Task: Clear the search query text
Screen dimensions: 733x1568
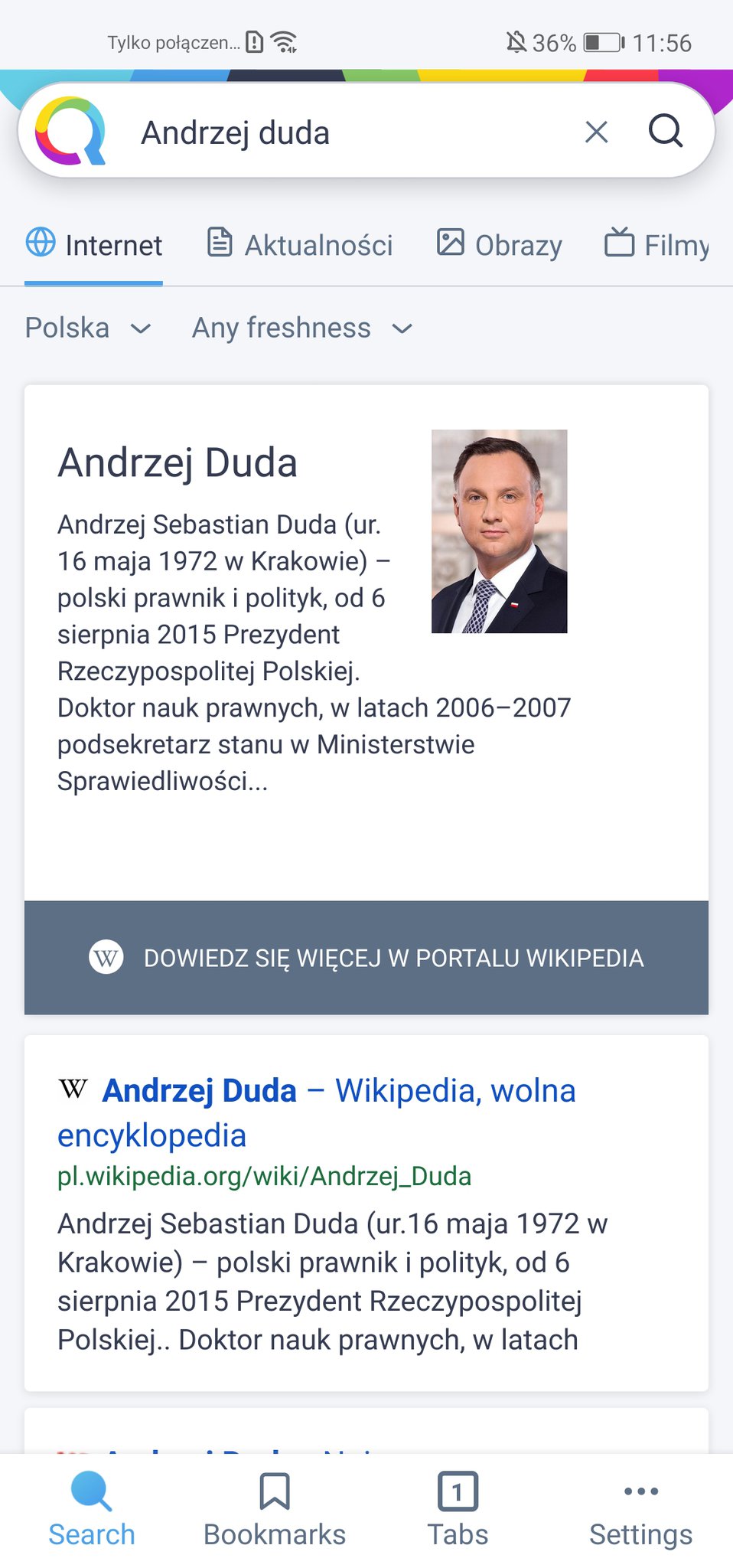Action: tap(596, 132)
